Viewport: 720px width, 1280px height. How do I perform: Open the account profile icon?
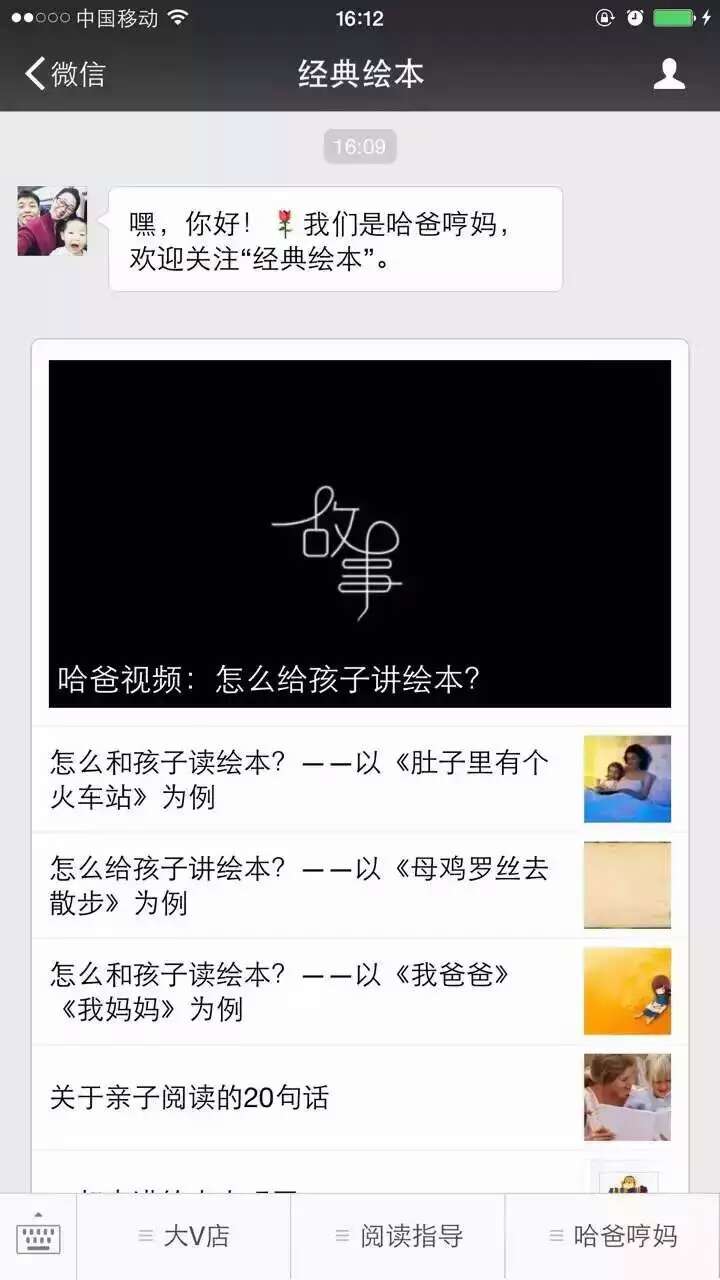(x=669, y=74)
